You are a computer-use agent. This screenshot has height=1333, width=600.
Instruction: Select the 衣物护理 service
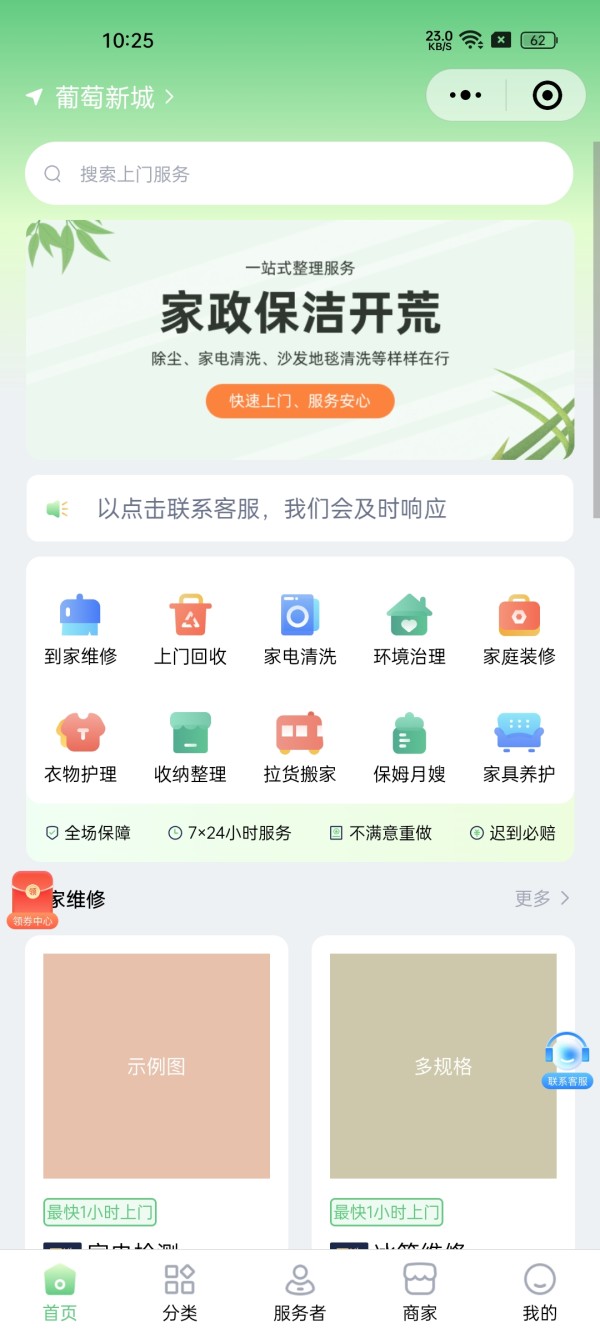point(80,748)
